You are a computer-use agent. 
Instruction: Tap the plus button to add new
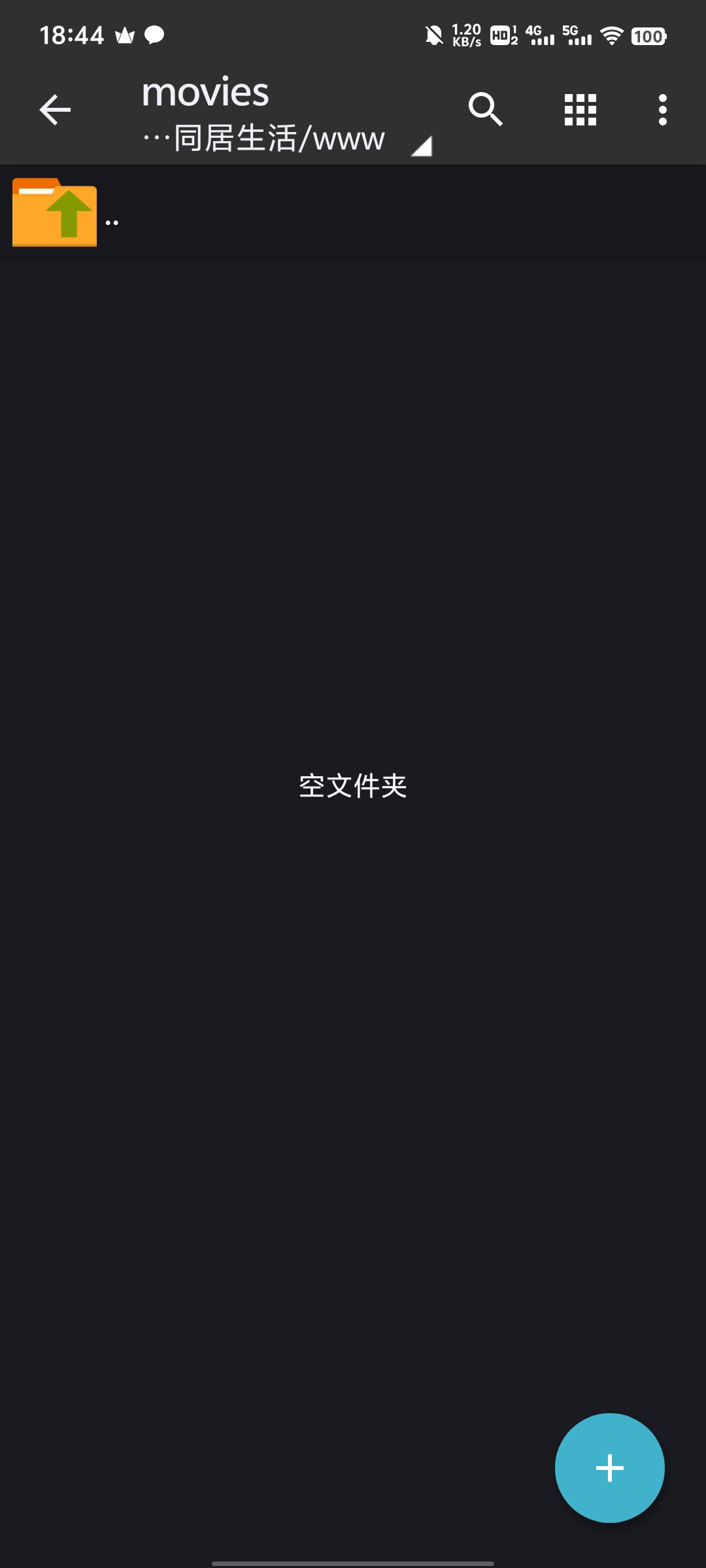610,1468
